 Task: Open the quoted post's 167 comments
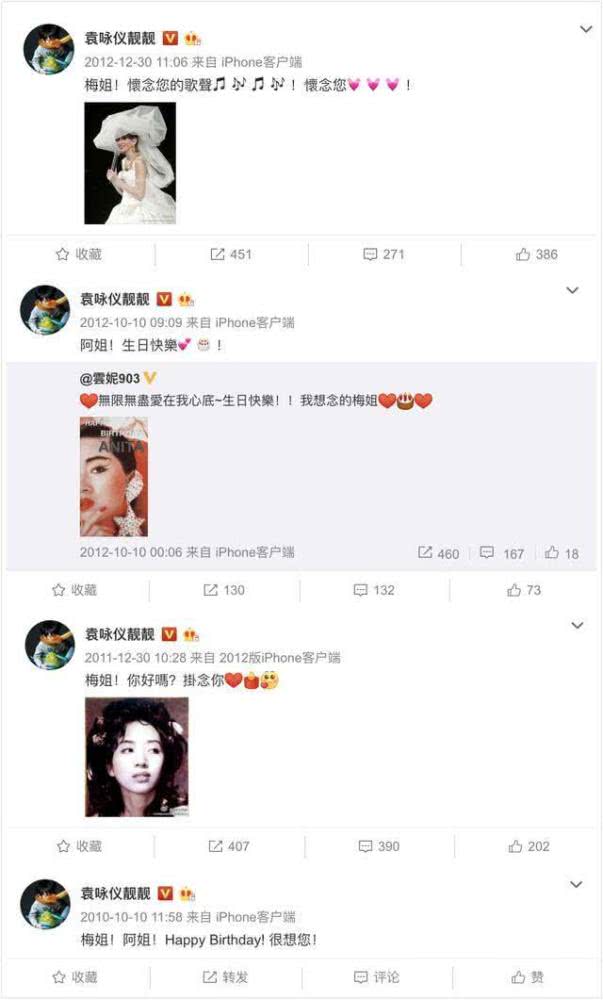pyautogui.click(x=502, y=553)
